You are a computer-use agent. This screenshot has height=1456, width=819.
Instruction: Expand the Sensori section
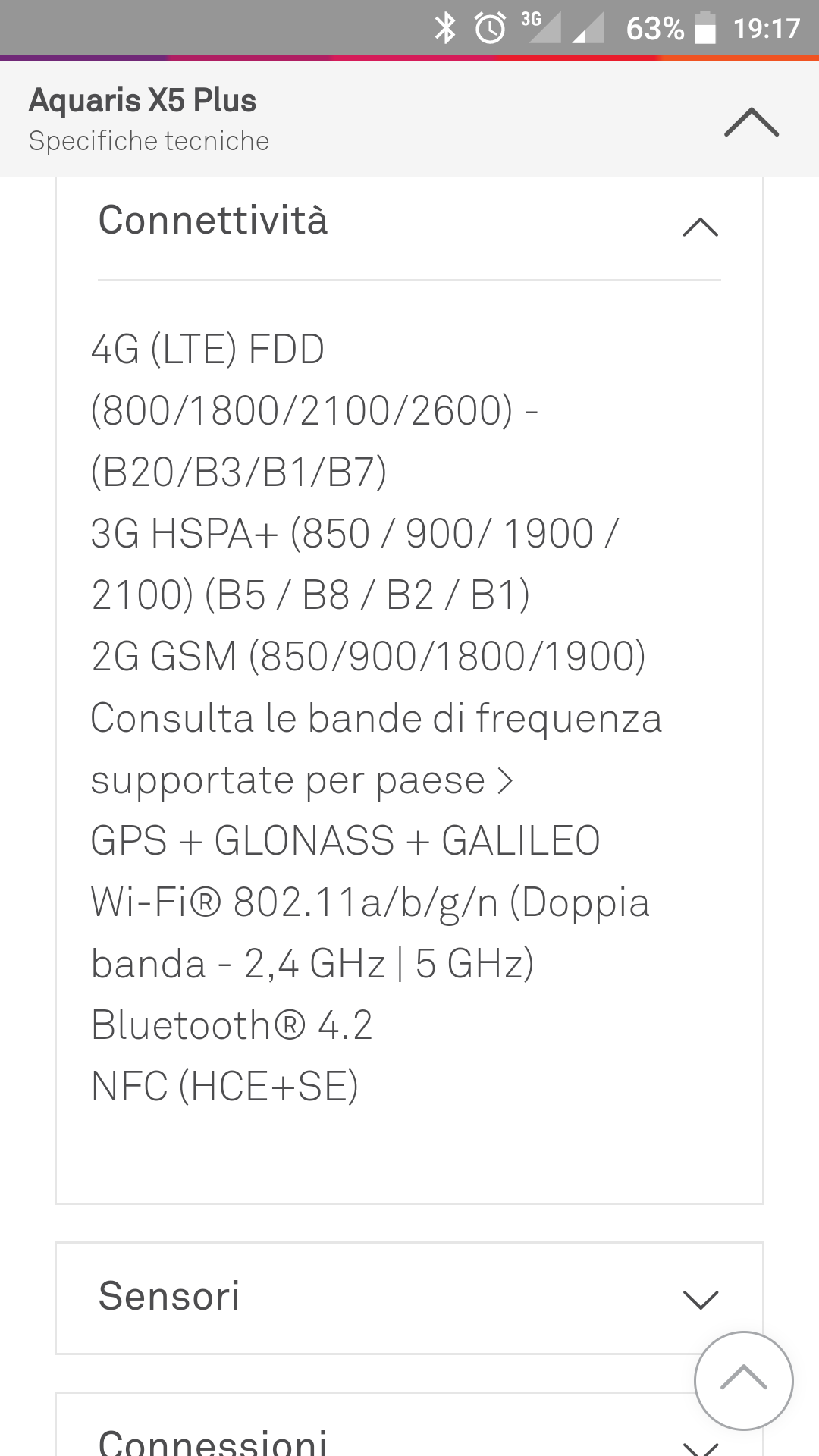pyautogui.click(x=700, y=1299)
